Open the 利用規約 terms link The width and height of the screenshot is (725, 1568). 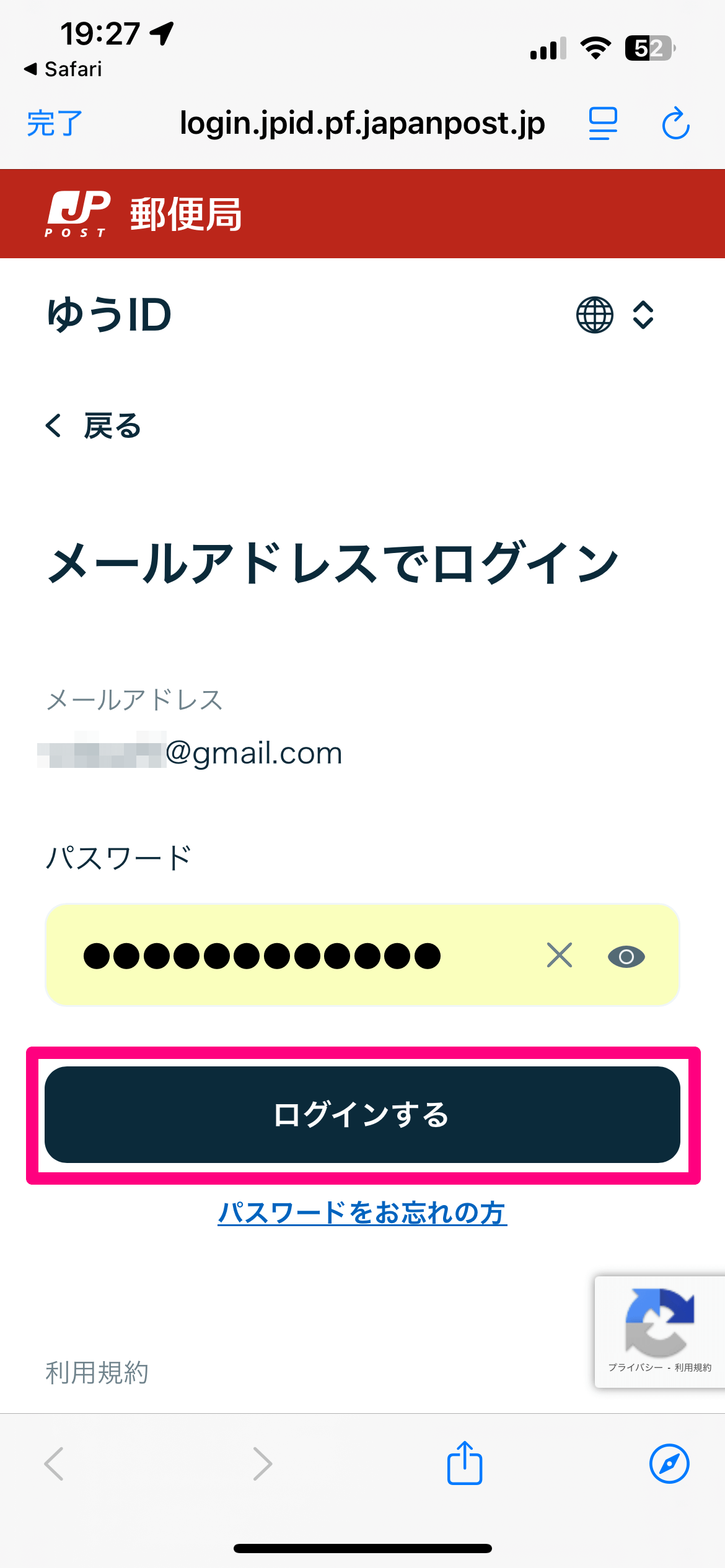pyautogui.click(x=97, y=1372)
